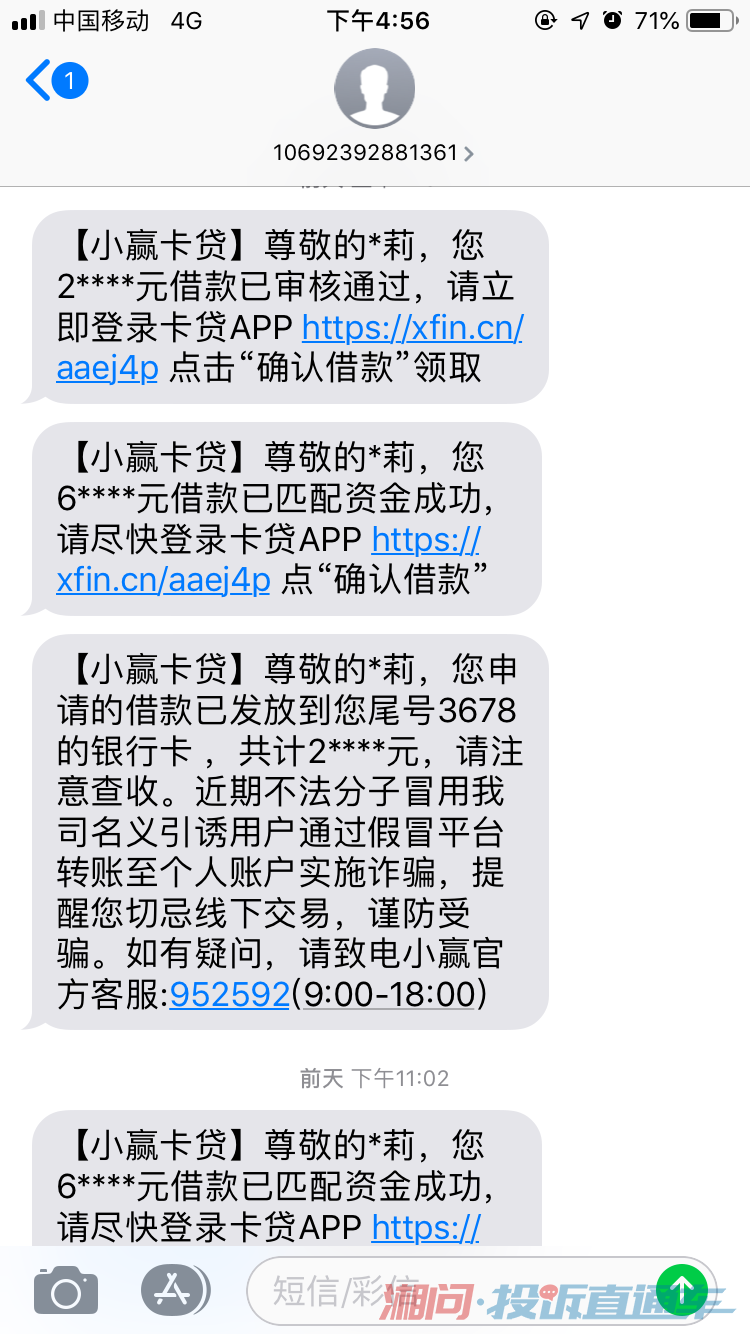Tap the green send arrow button
The image size is (750, 1334).
pos(681,1290)
